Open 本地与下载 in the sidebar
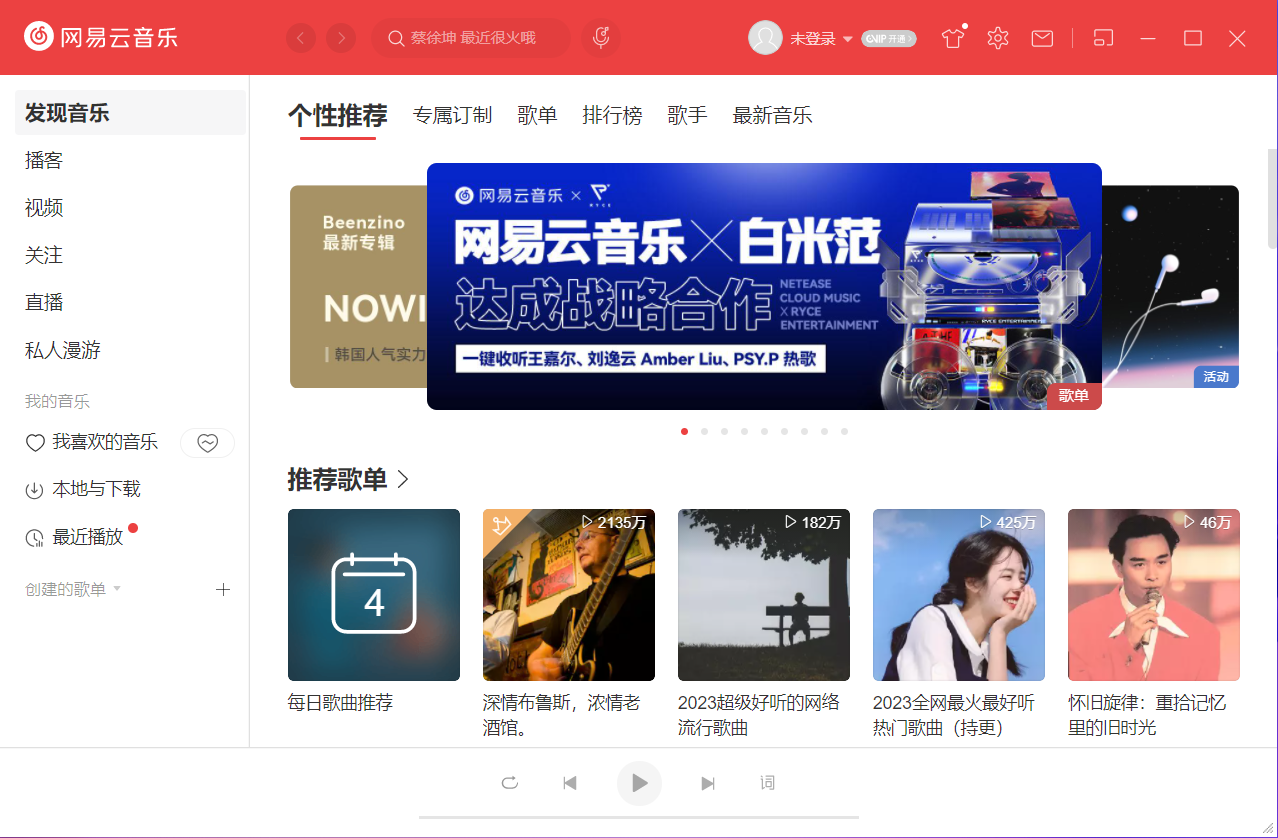Image resolution: width=1278 pixels, height=838 pixels. 96,489
